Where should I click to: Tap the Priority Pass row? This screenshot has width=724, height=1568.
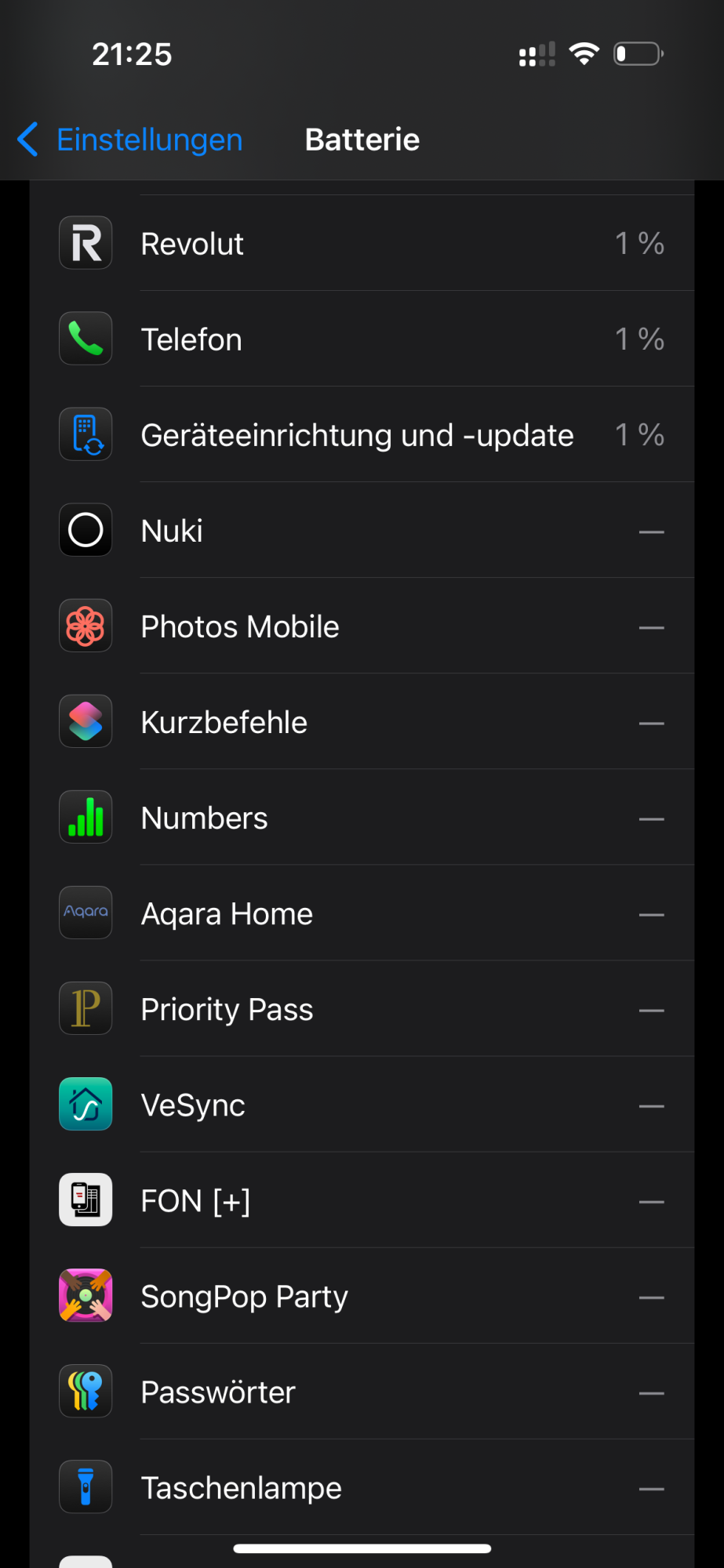pyautogui.click(x=362, y=1009)
